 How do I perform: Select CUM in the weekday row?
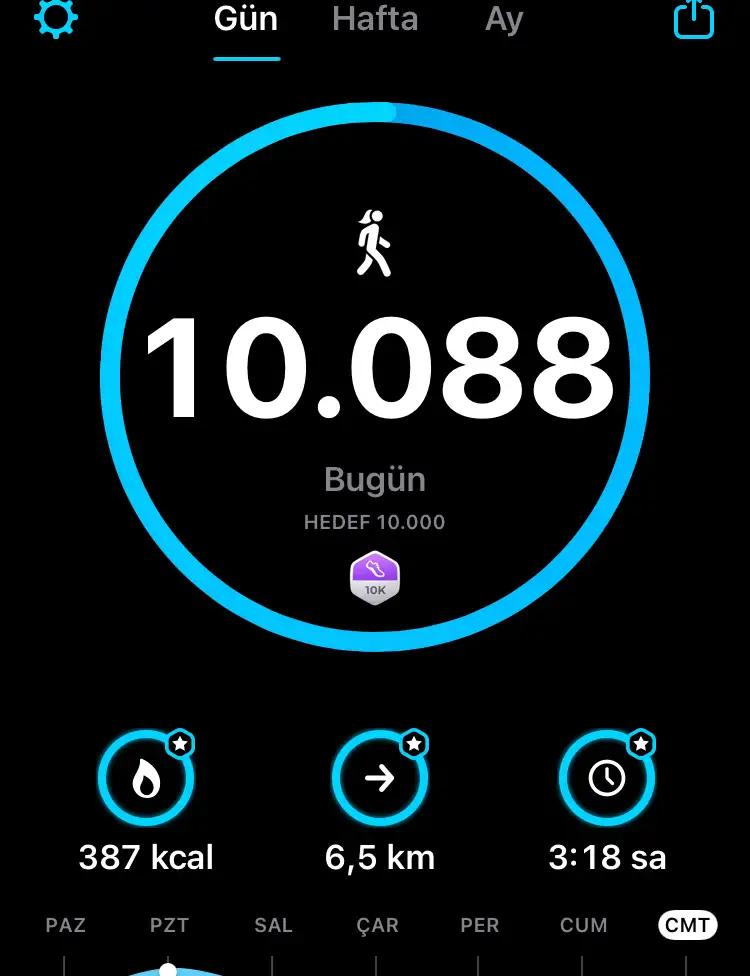584,925
